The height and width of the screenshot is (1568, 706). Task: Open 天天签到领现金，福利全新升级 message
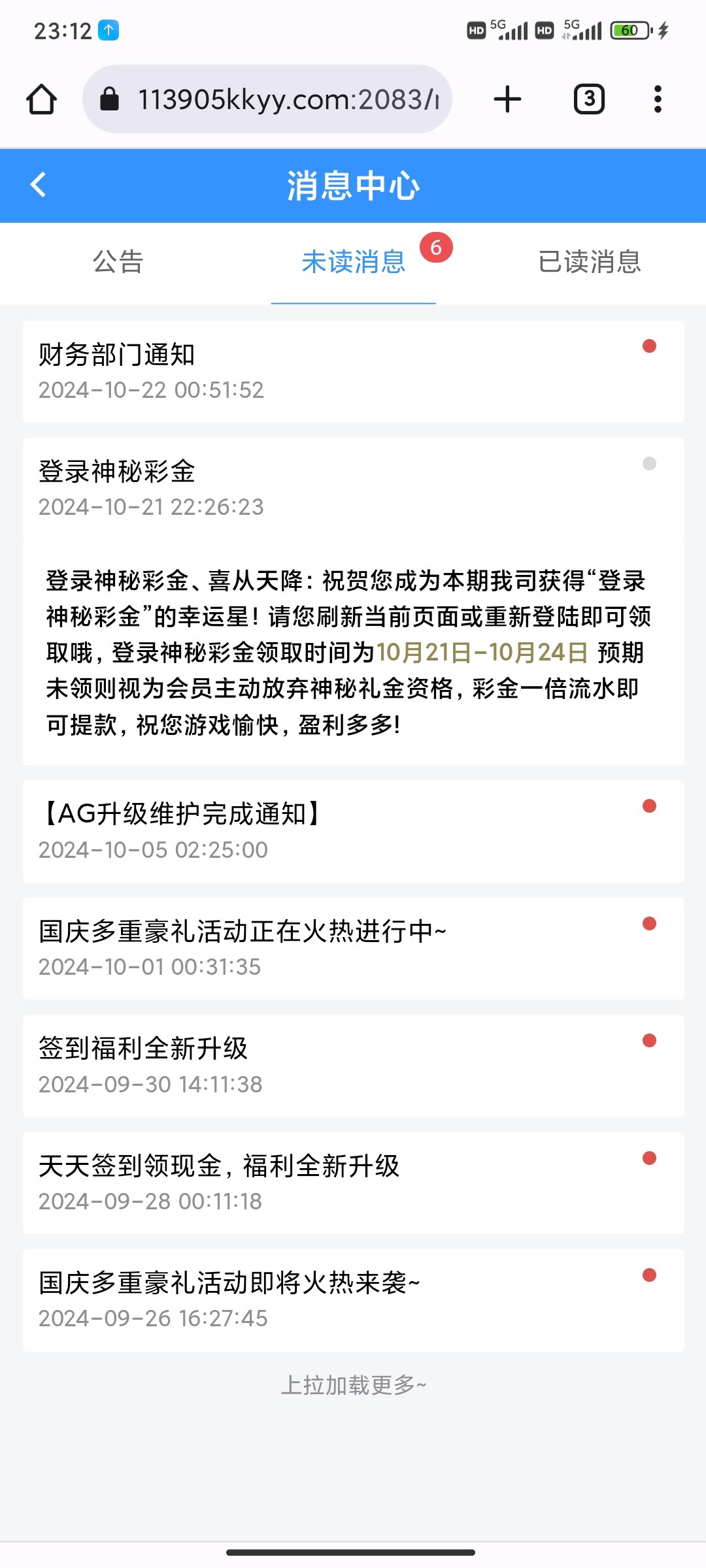354,1183
